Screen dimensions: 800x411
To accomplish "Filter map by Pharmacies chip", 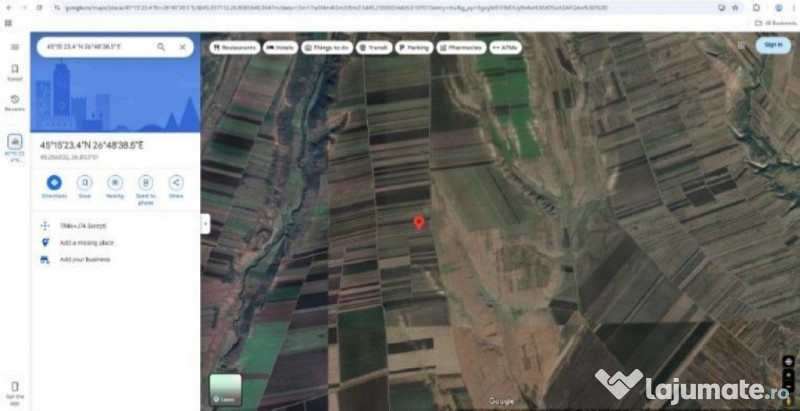I will [x=460, y=47].
